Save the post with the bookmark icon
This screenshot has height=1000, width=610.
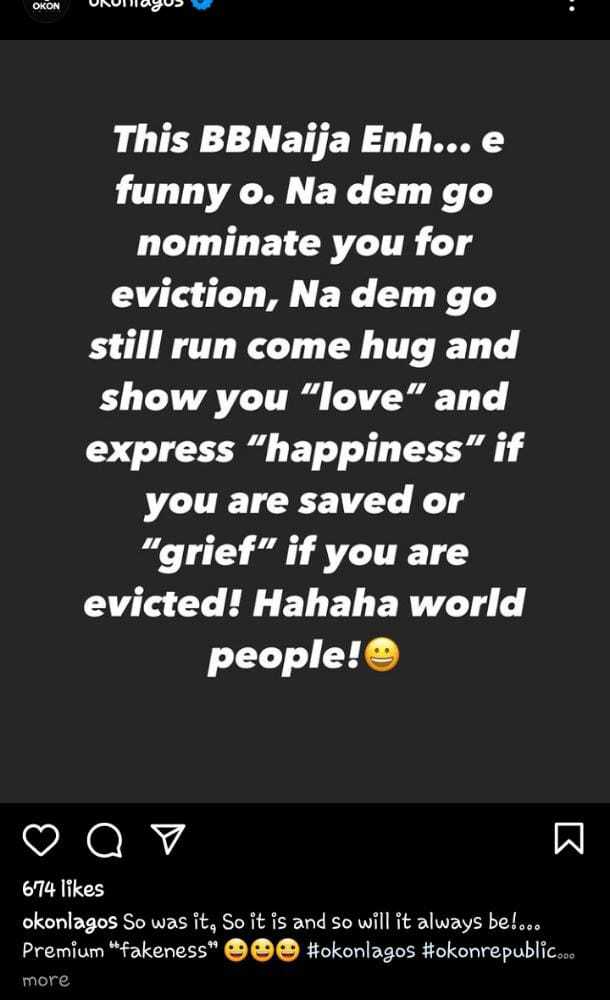click(x=568, y=839)
